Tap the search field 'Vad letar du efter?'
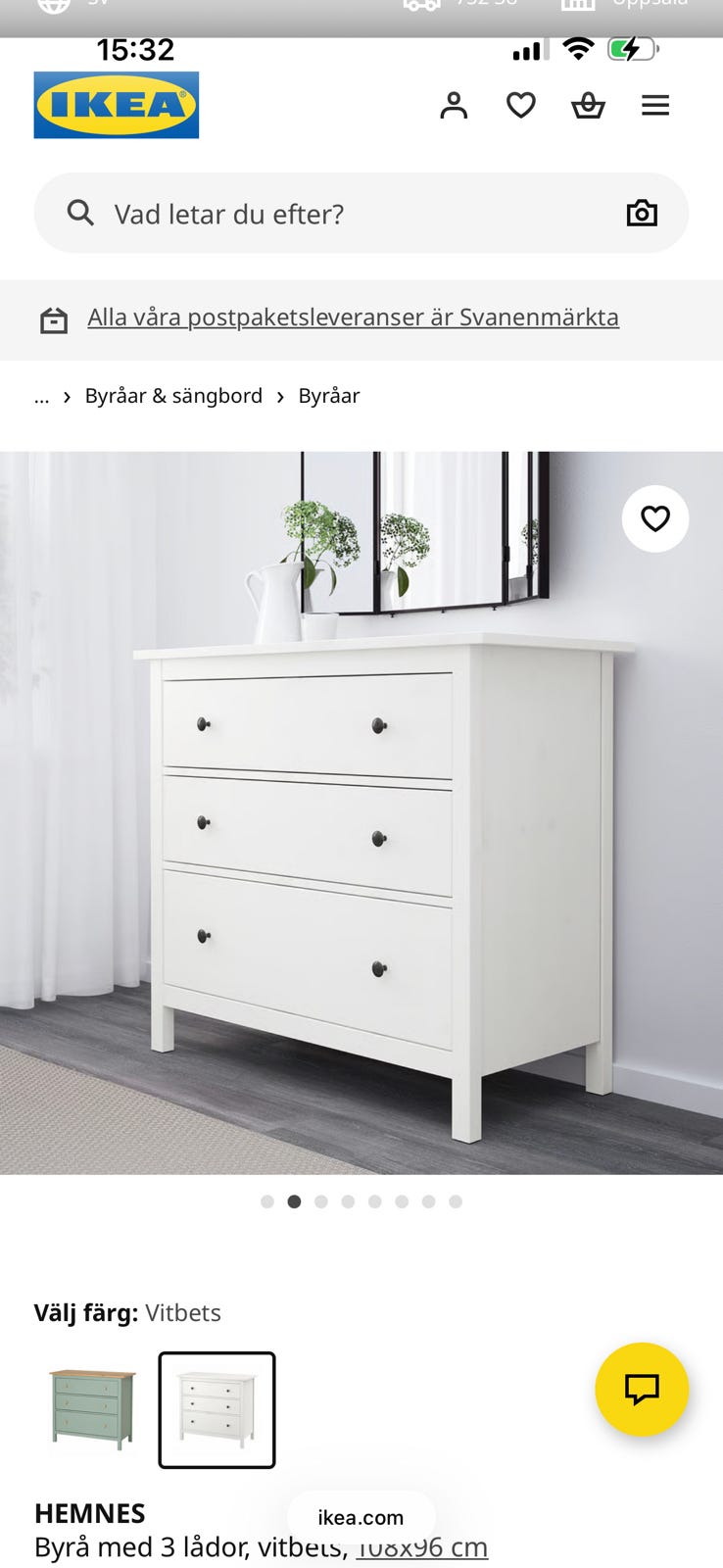Viewport: 723px width, 1568px height. click(361, 214)
